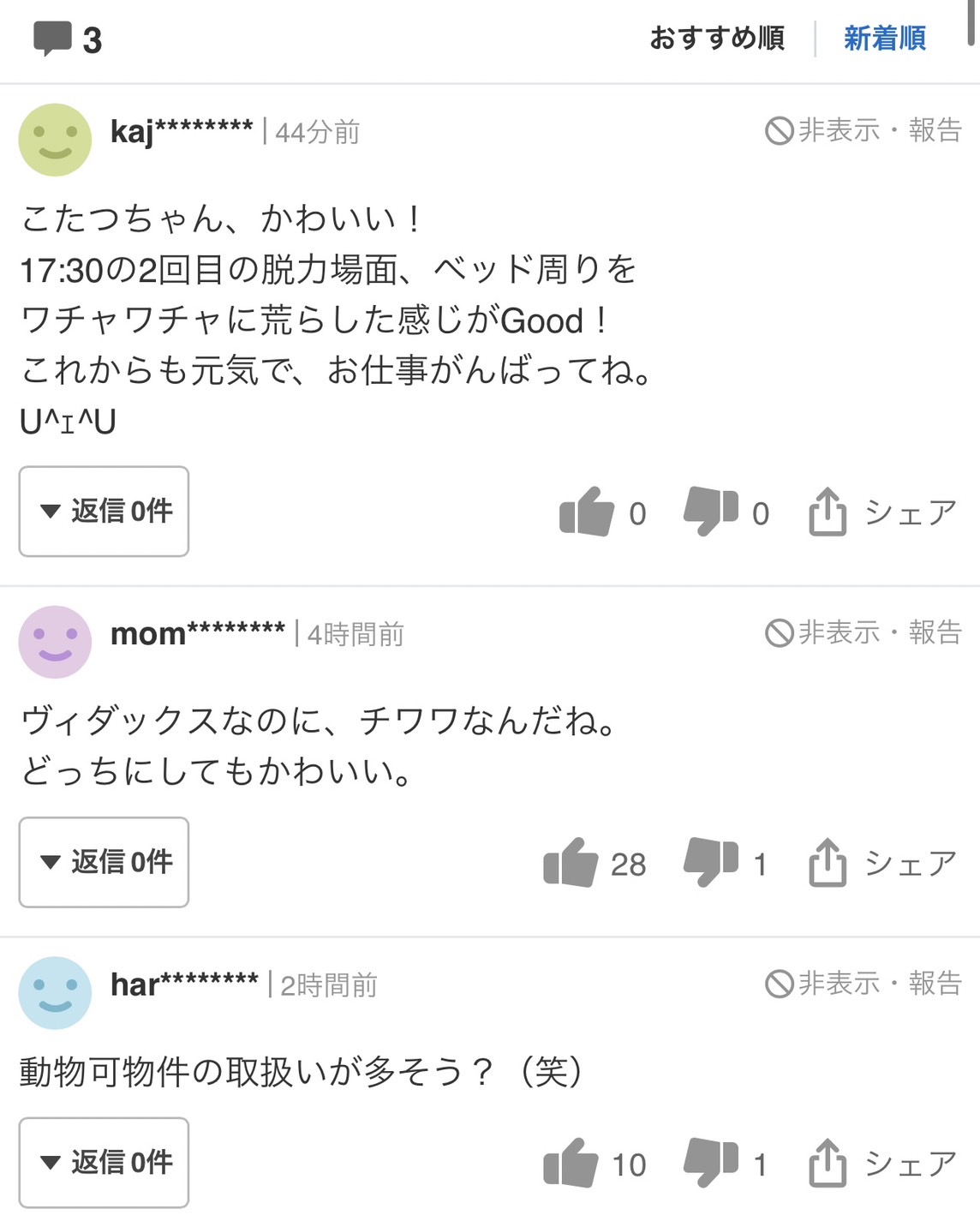Expand replies under kaj's comment
The image size is (980, 1227).
(104, 512)
